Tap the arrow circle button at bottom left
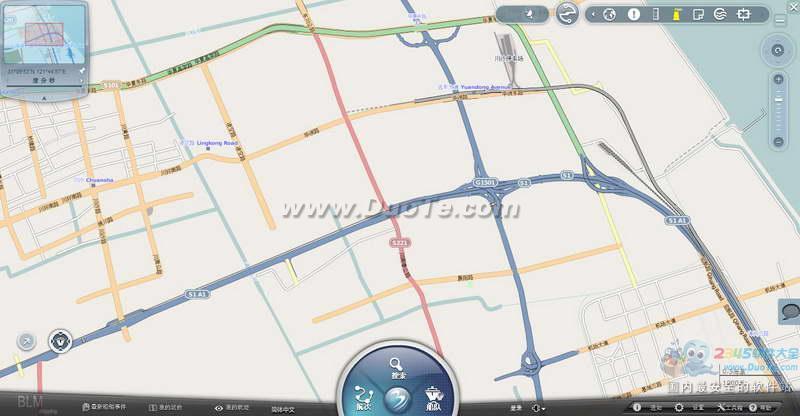The image size is (800, 416). [27, 342]
